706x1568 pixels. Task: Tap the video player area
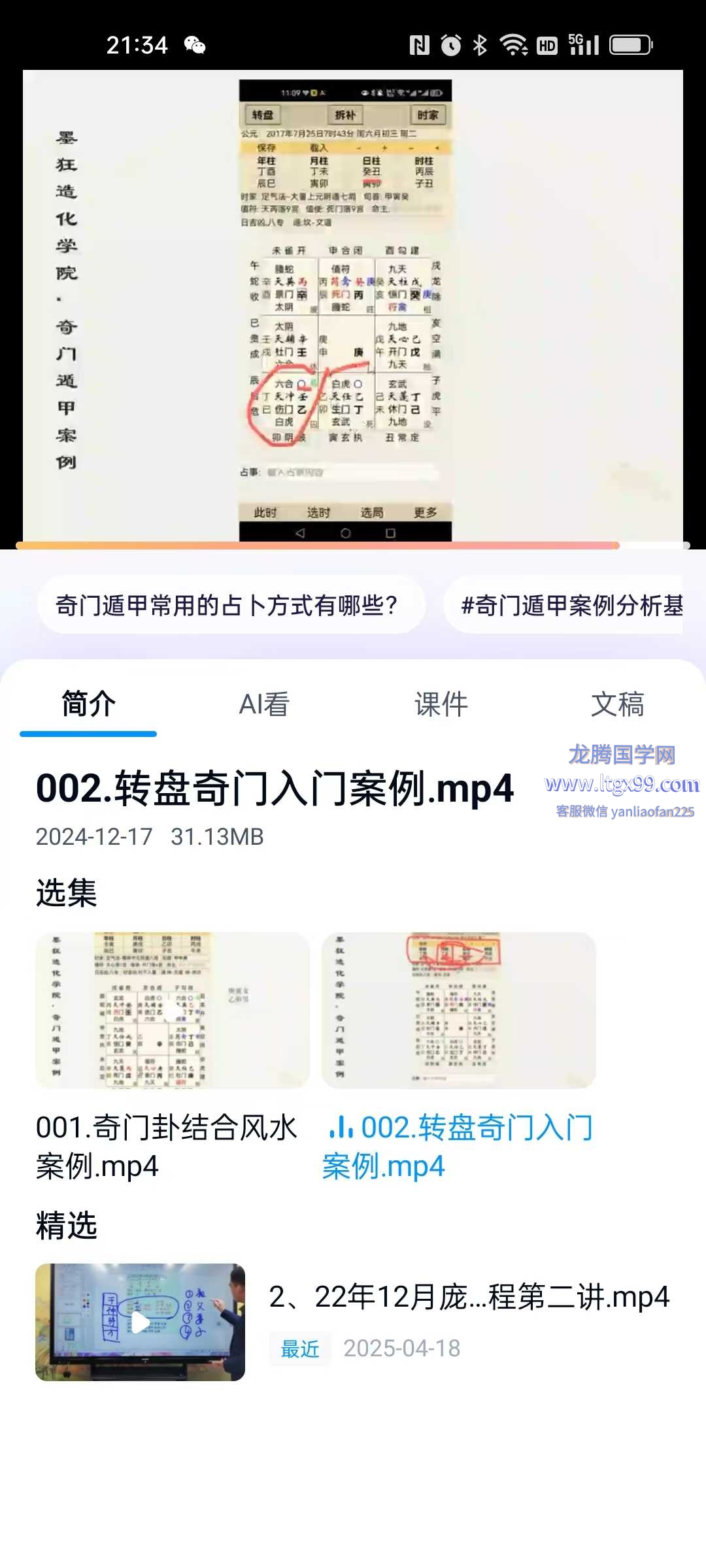353,307
